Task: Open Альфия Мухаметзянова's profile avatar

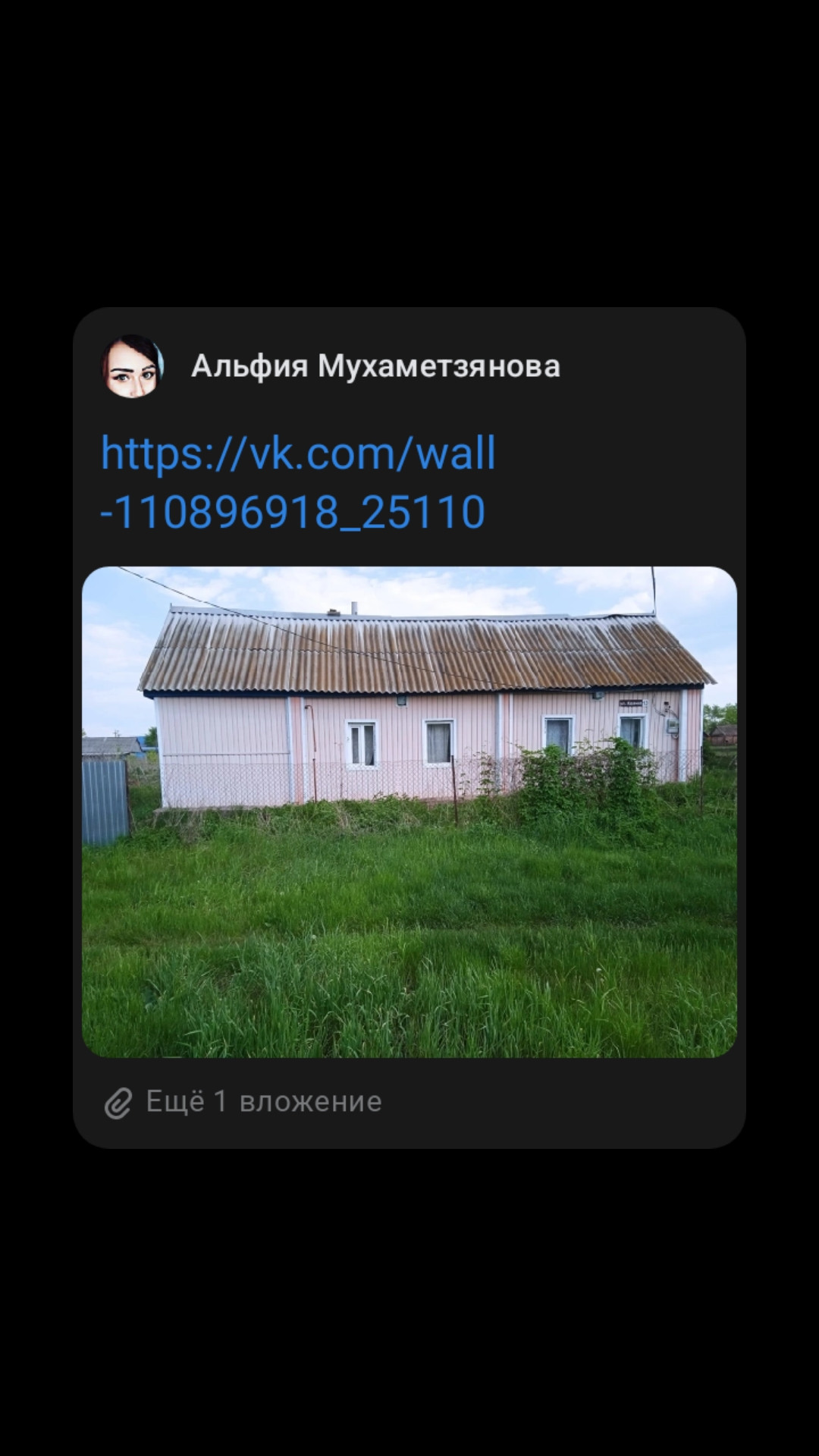Action: (x=133, y=366)
